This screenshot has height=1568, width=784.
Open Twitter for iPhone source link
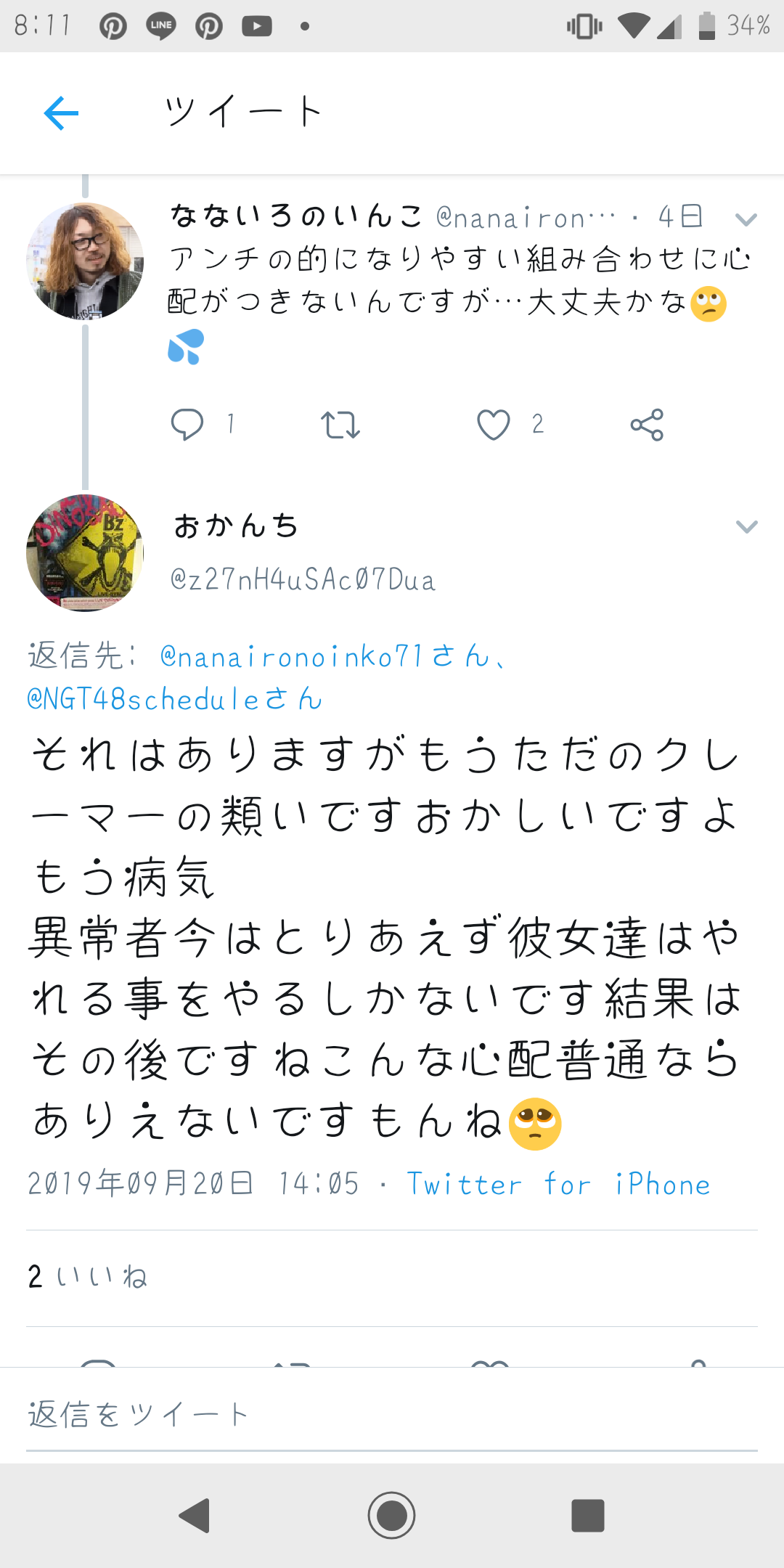[x=558, y=1183]
